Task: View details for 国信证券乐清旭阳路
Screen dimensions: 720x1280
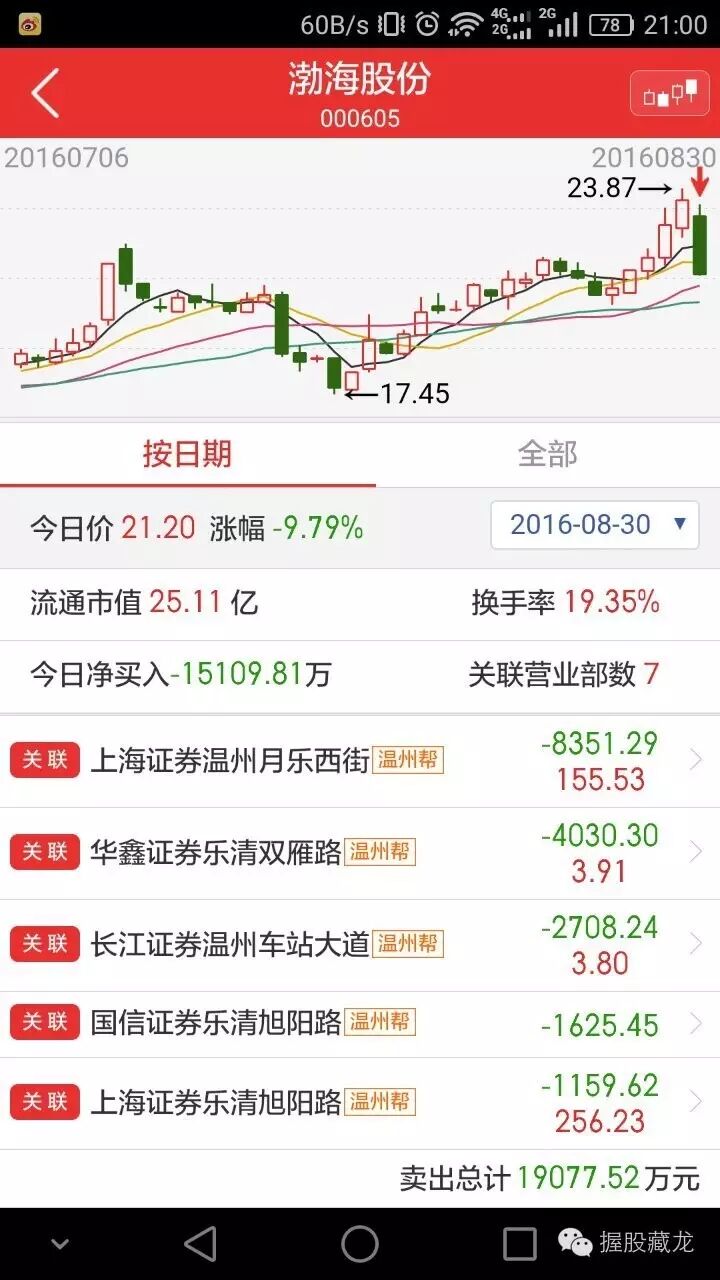Action: [x=360, y=1023]
